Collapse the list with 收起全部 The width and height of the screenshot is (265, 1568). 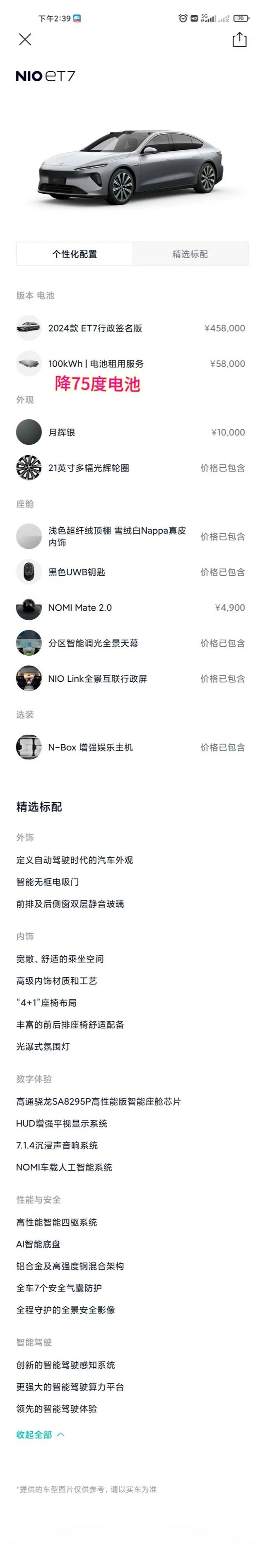[x=40, y=1435]
